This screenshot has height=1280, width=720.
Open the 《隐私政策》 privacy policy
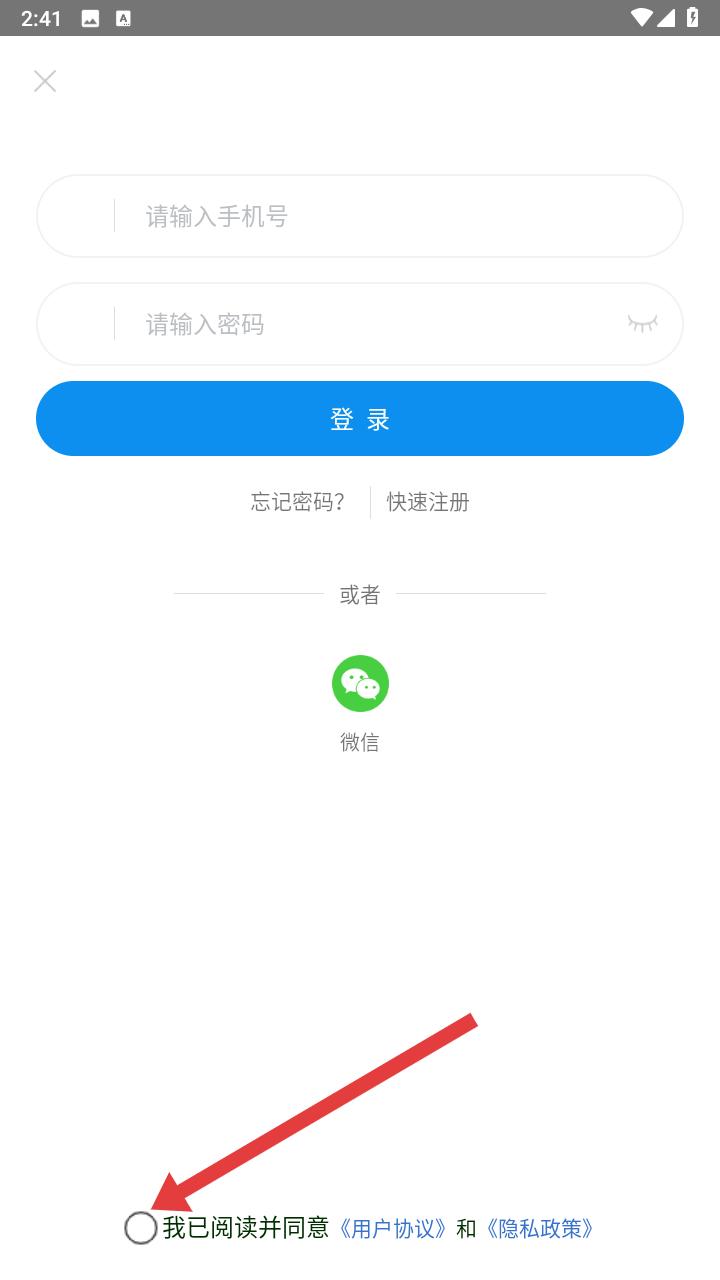click(539, 1228)
